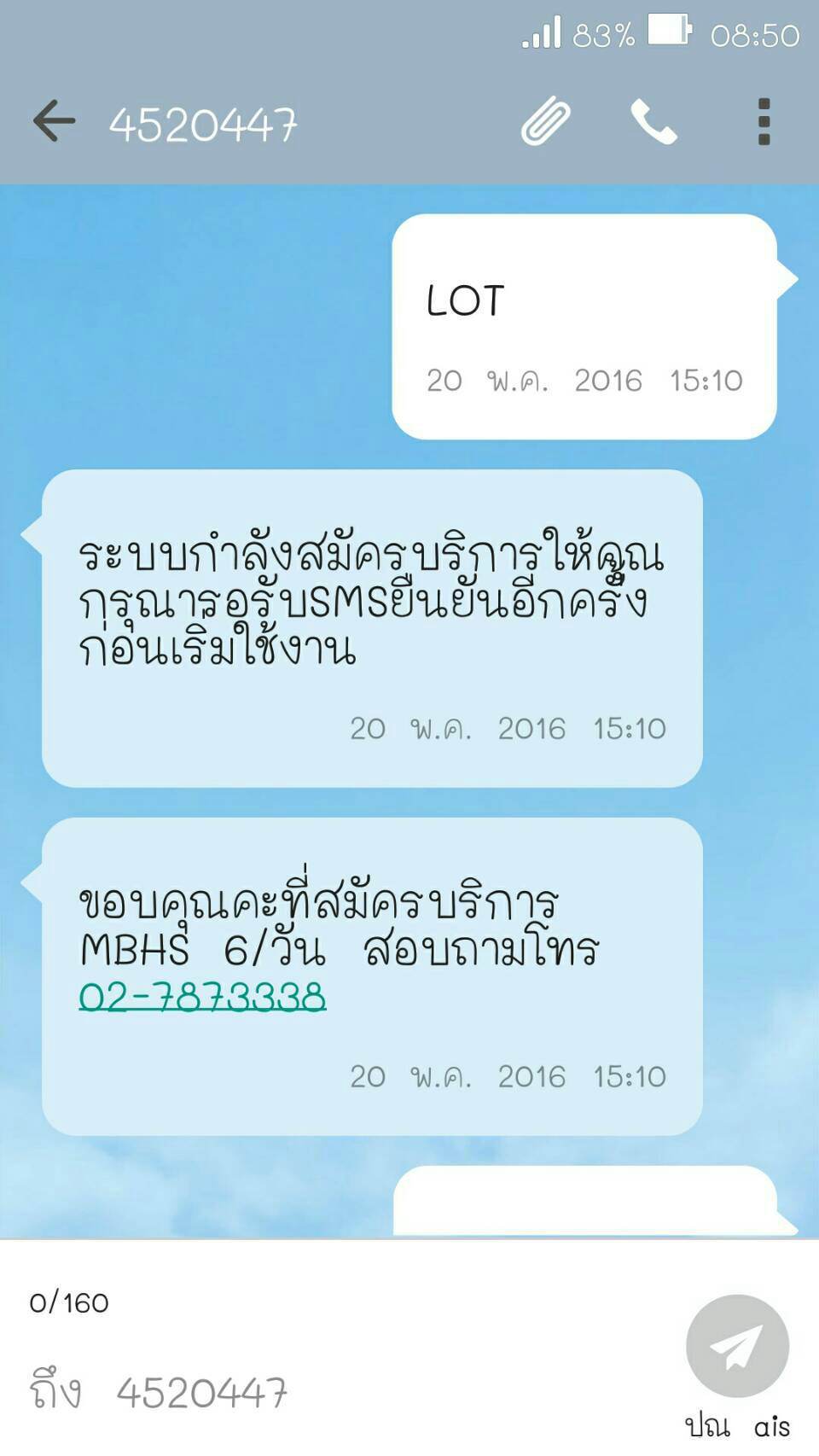Viewport: 819px width, 1456px height.
Task: Send the message with the paper plane
Action: [737, 1346]
